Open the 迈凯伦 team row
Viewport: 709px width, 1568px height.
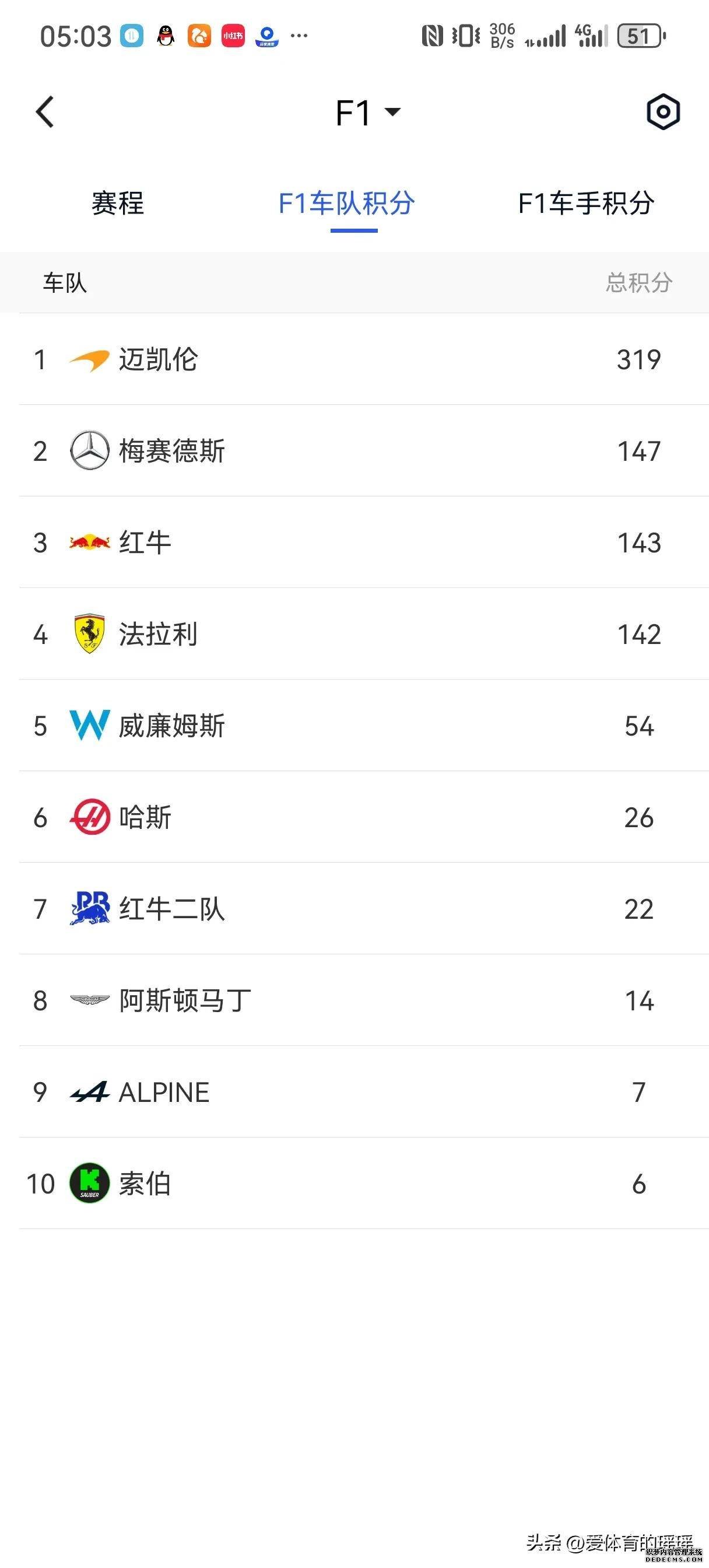364,359
